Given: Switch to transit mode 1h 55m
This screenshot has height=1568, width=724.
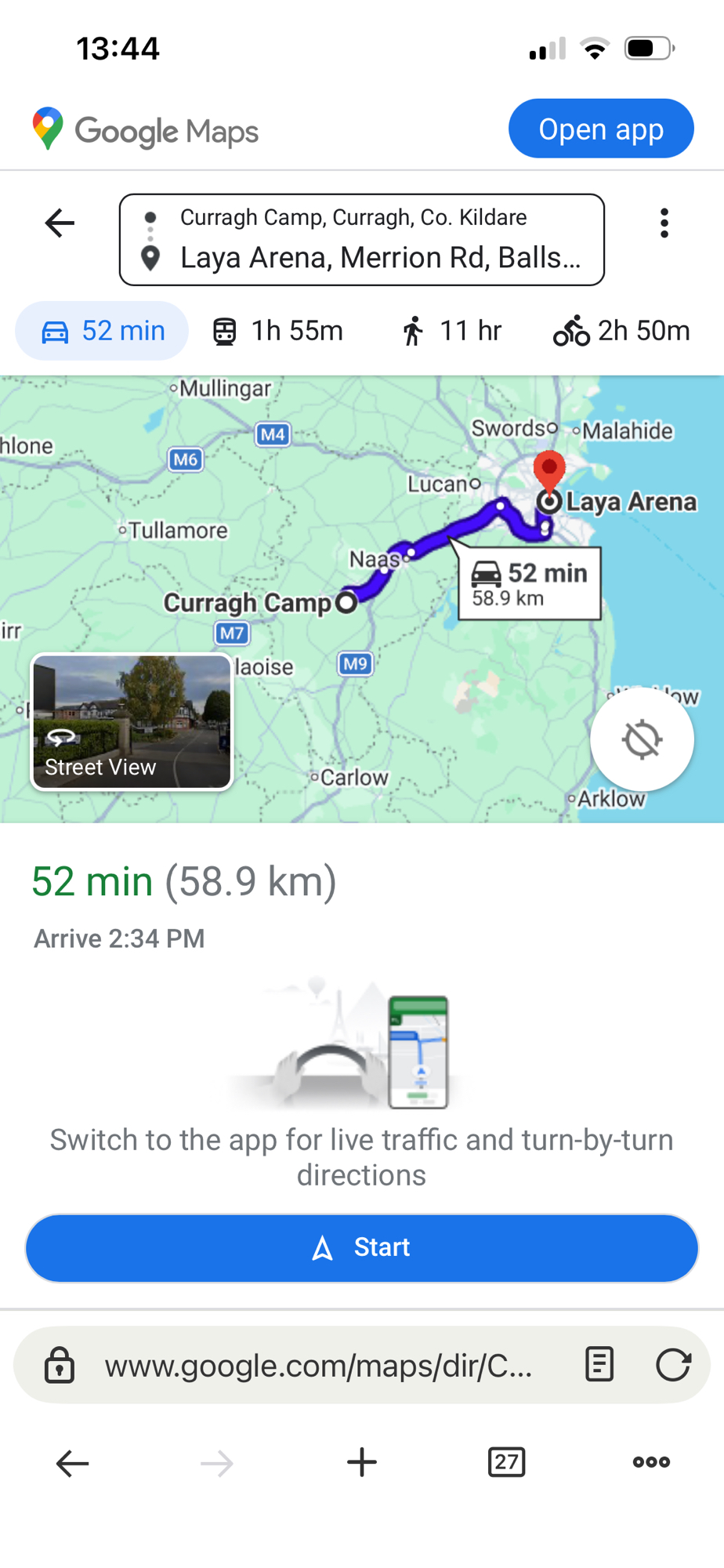Looking at the screenshot, I should [278, 331].
